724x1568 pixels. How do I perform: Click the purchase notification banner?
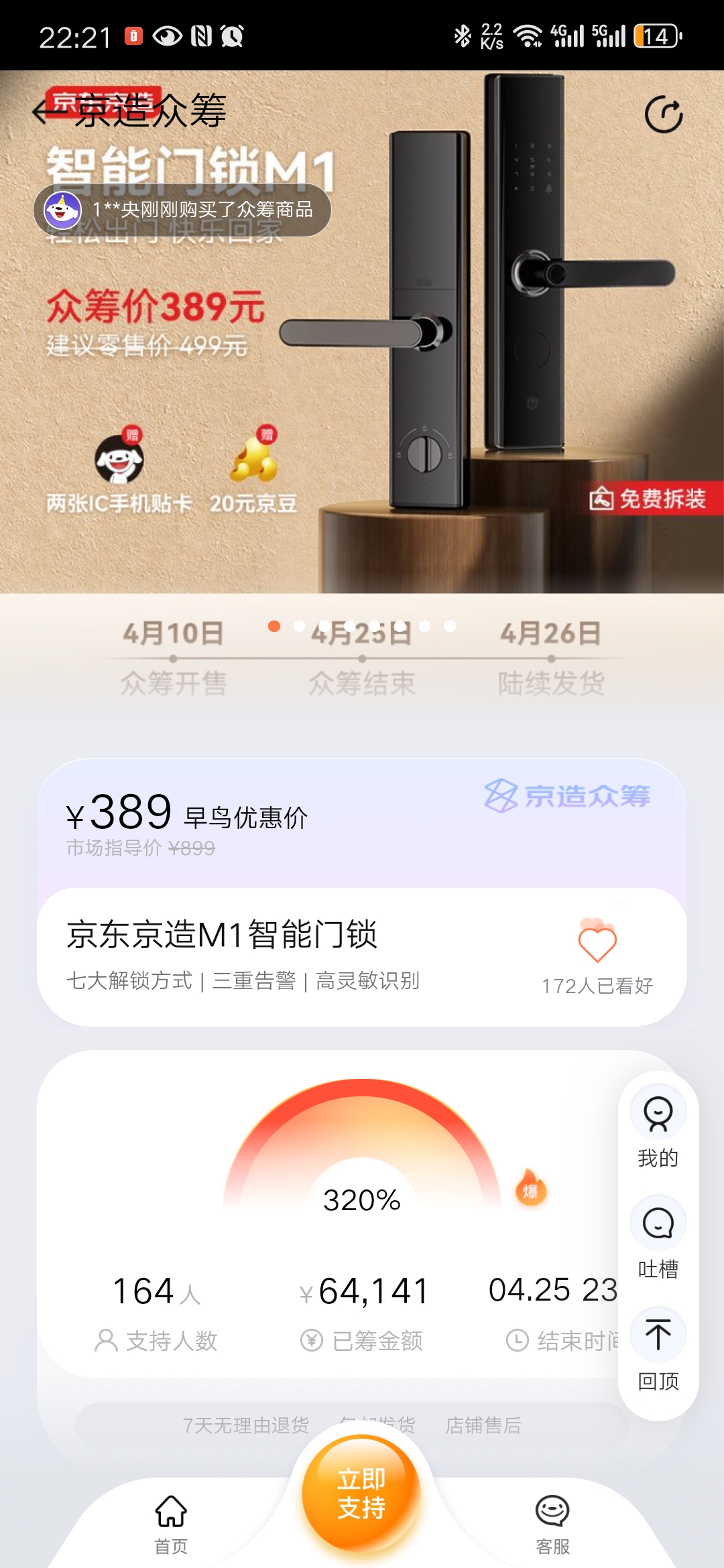[182, 209]
